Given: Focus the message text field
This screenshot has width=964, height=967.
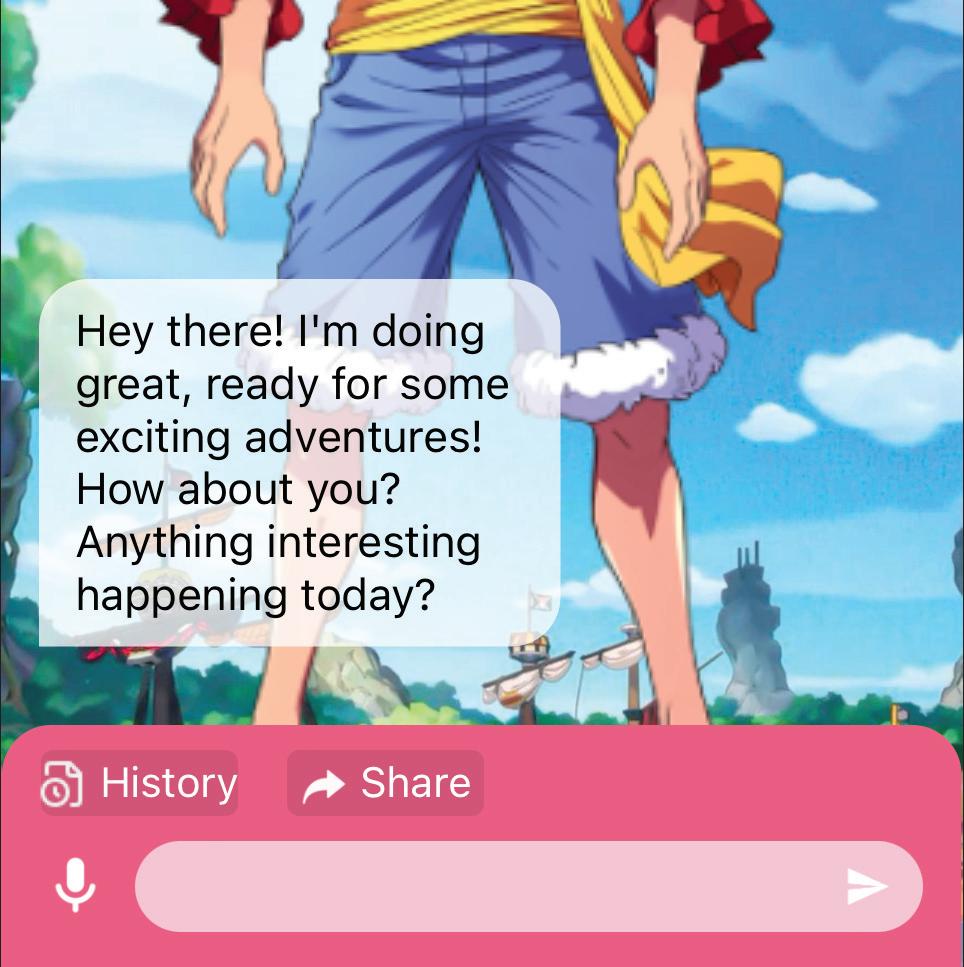Looking at the screenshot, I should (x=487, y=886).
